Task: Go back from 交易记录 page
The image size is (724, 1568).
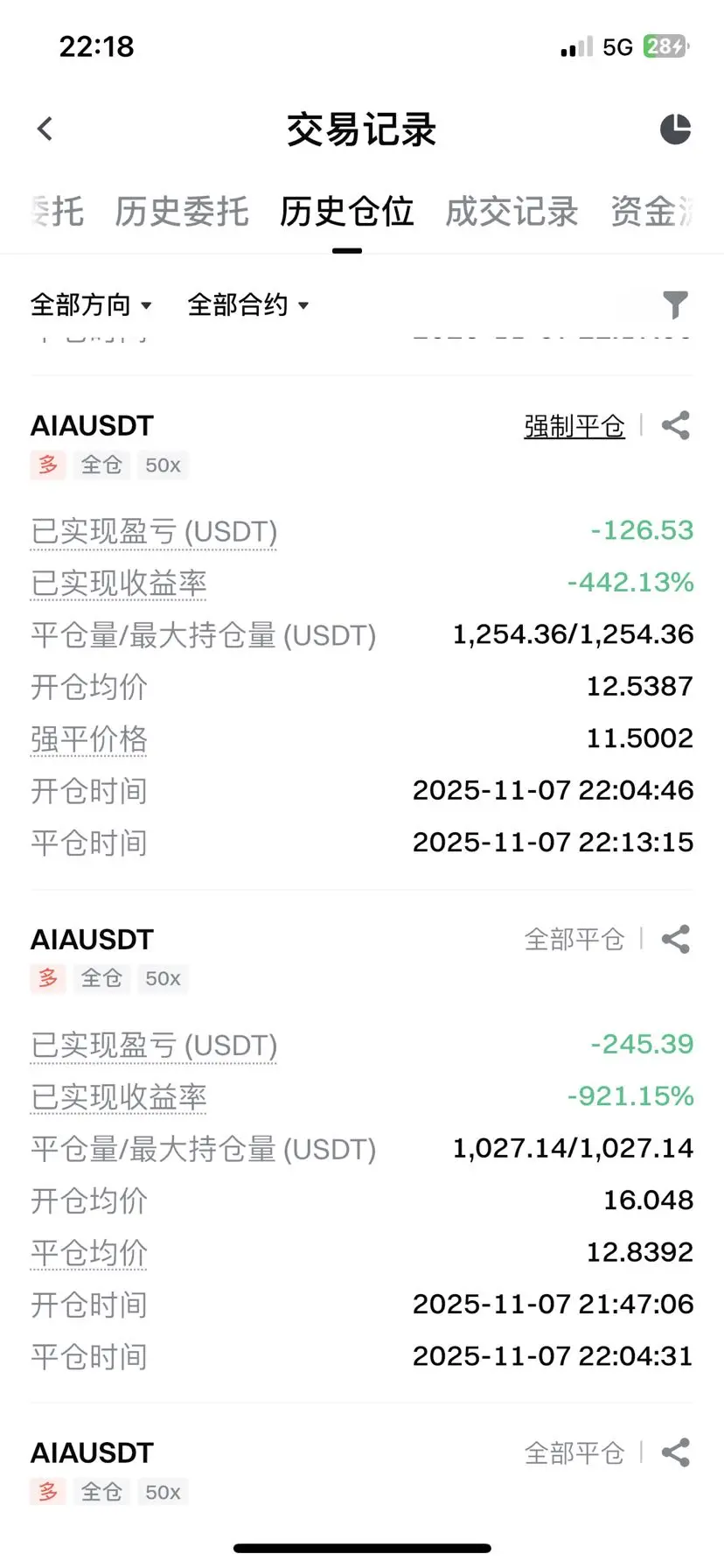Action: pyautogui.click(x=45, y=129)
